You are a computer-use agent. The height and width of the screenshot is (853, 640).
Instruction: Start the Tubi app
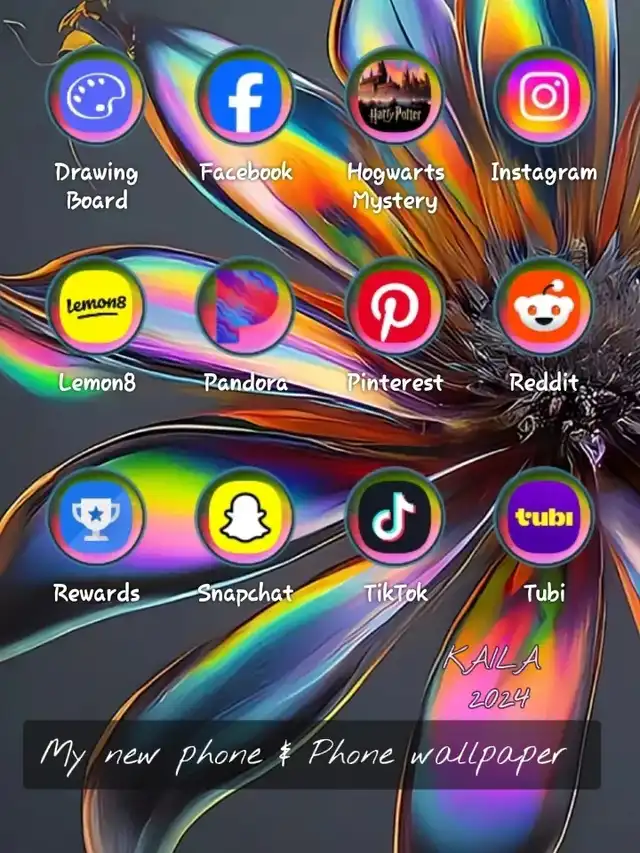(x=544, y=516)
